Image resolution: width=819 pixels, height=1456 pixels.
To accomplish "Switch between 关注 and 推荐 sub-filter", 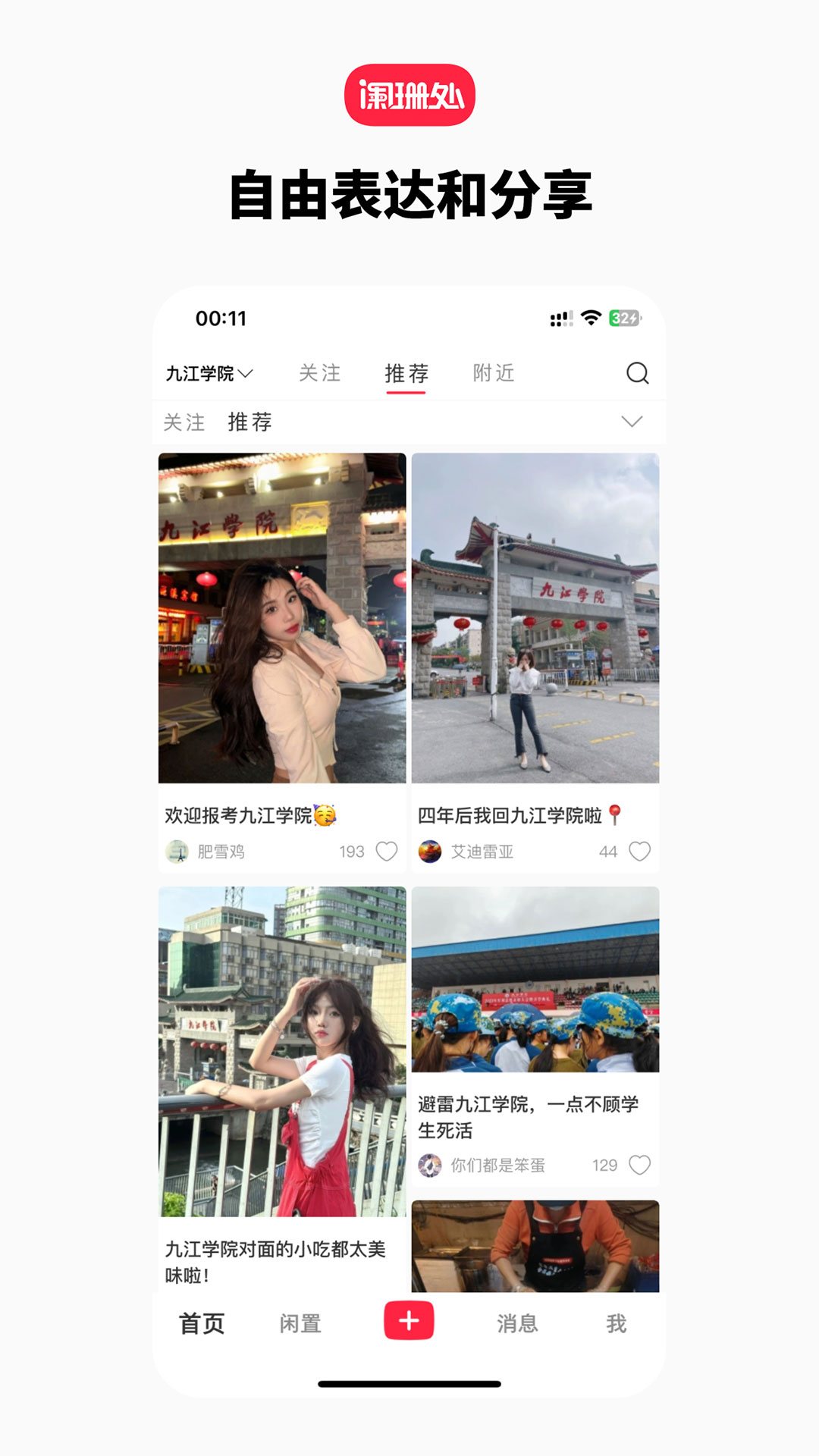I will 249,422.
